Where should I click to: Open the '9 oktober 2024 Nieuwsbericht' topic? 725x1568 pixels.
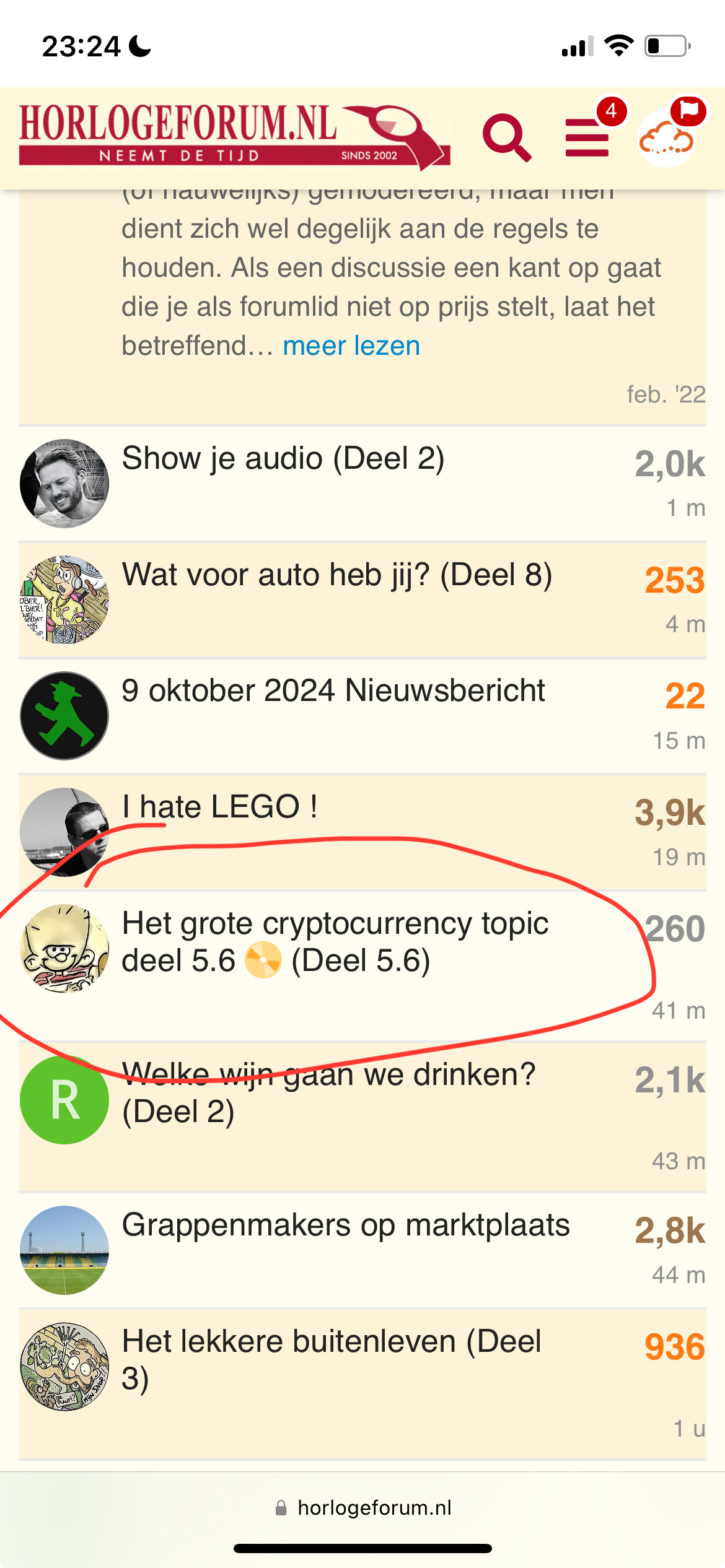(x=333, y=690)
